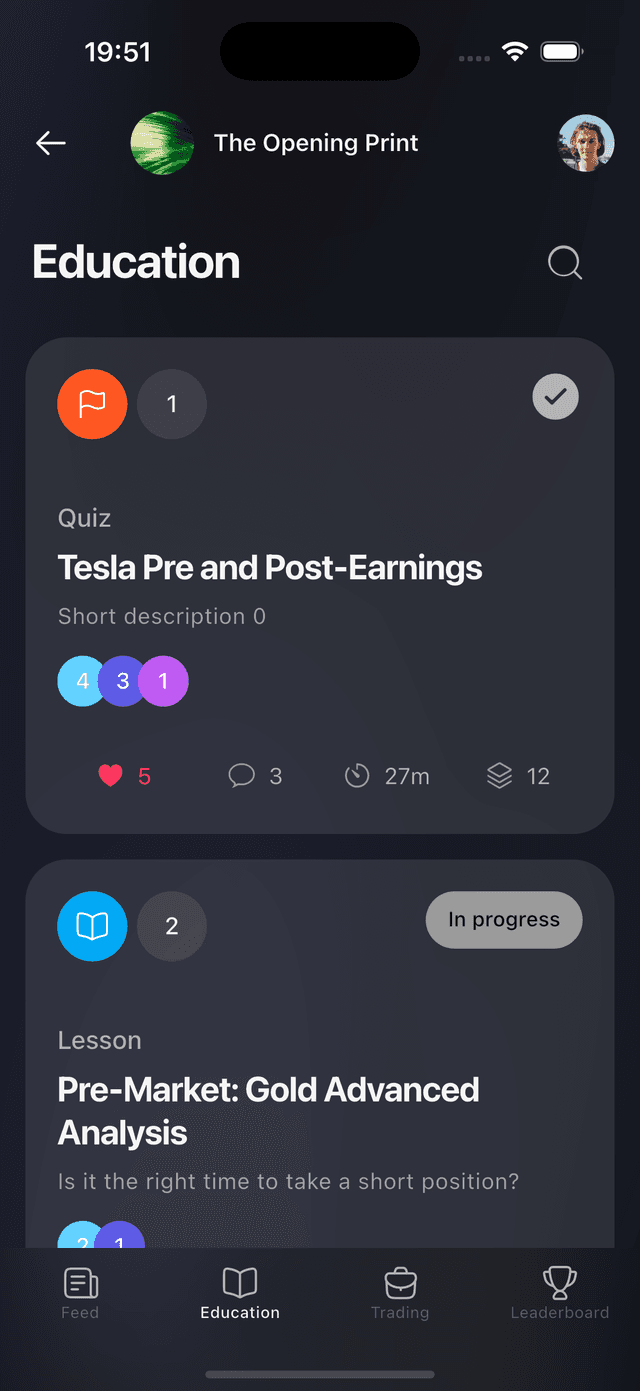Screen dimensions: 640x1391
Task: Go back using the arrow icon
Action: pyautogui.click(x=51, y=143)
